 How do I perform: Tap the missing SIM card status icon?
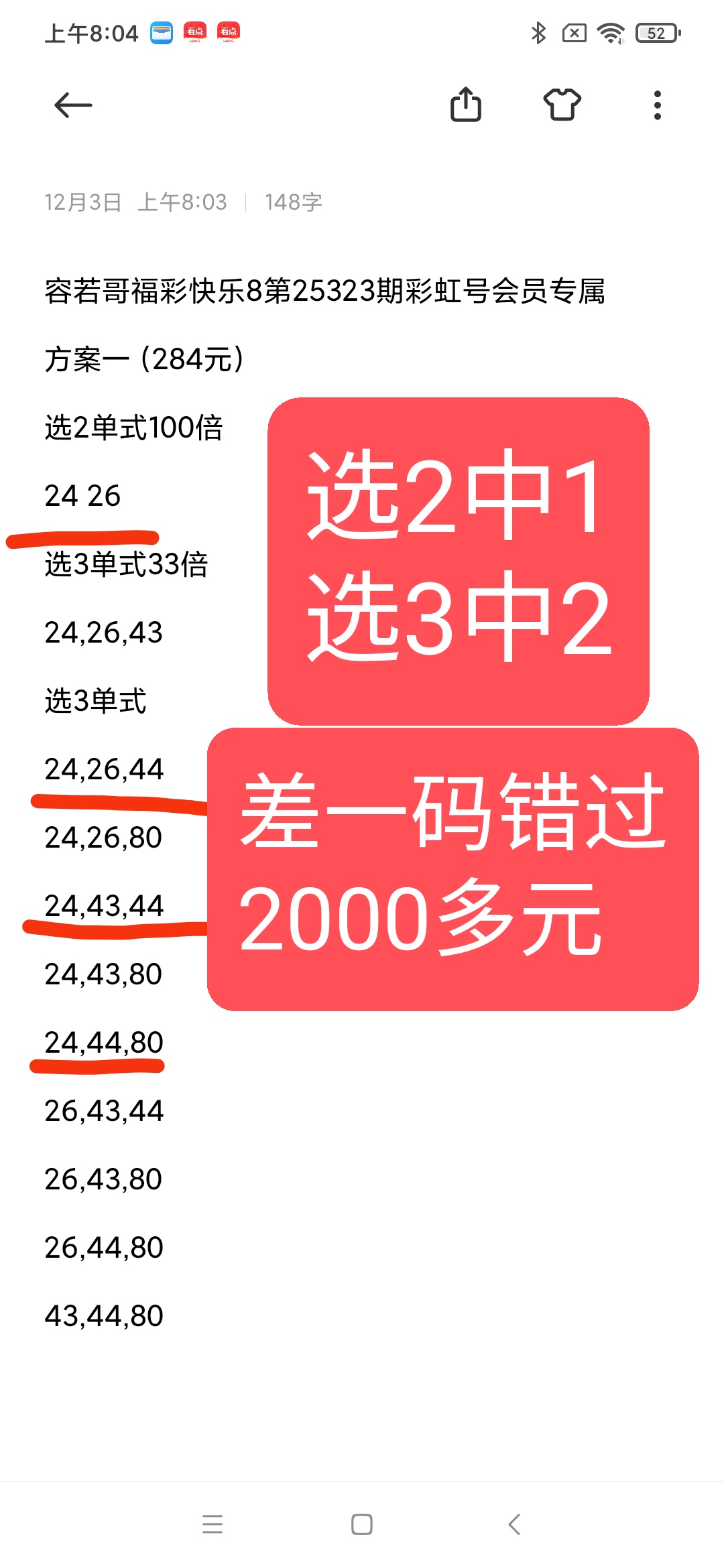[x=573, y=31]
